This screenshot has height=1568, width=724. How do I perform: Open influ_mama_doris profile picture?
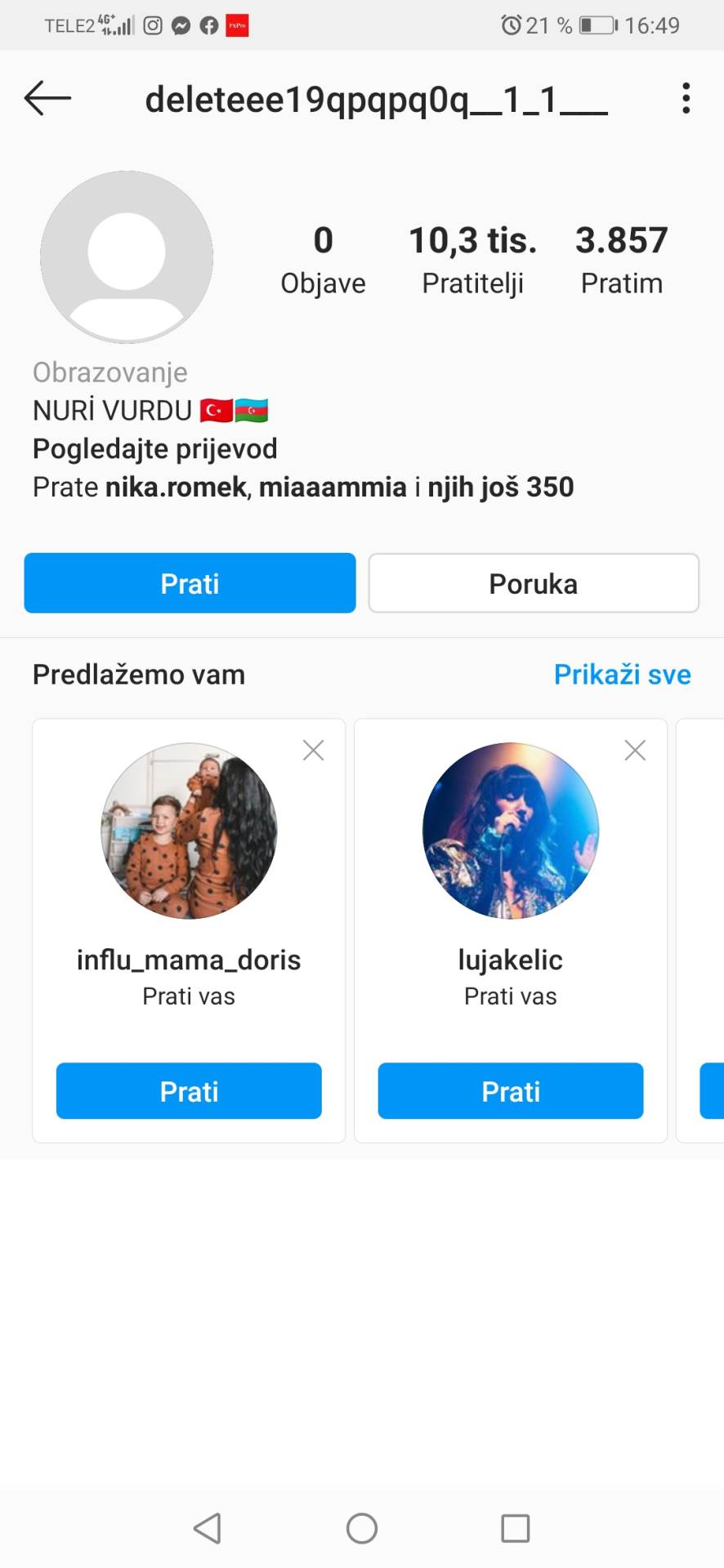point(189,831)
